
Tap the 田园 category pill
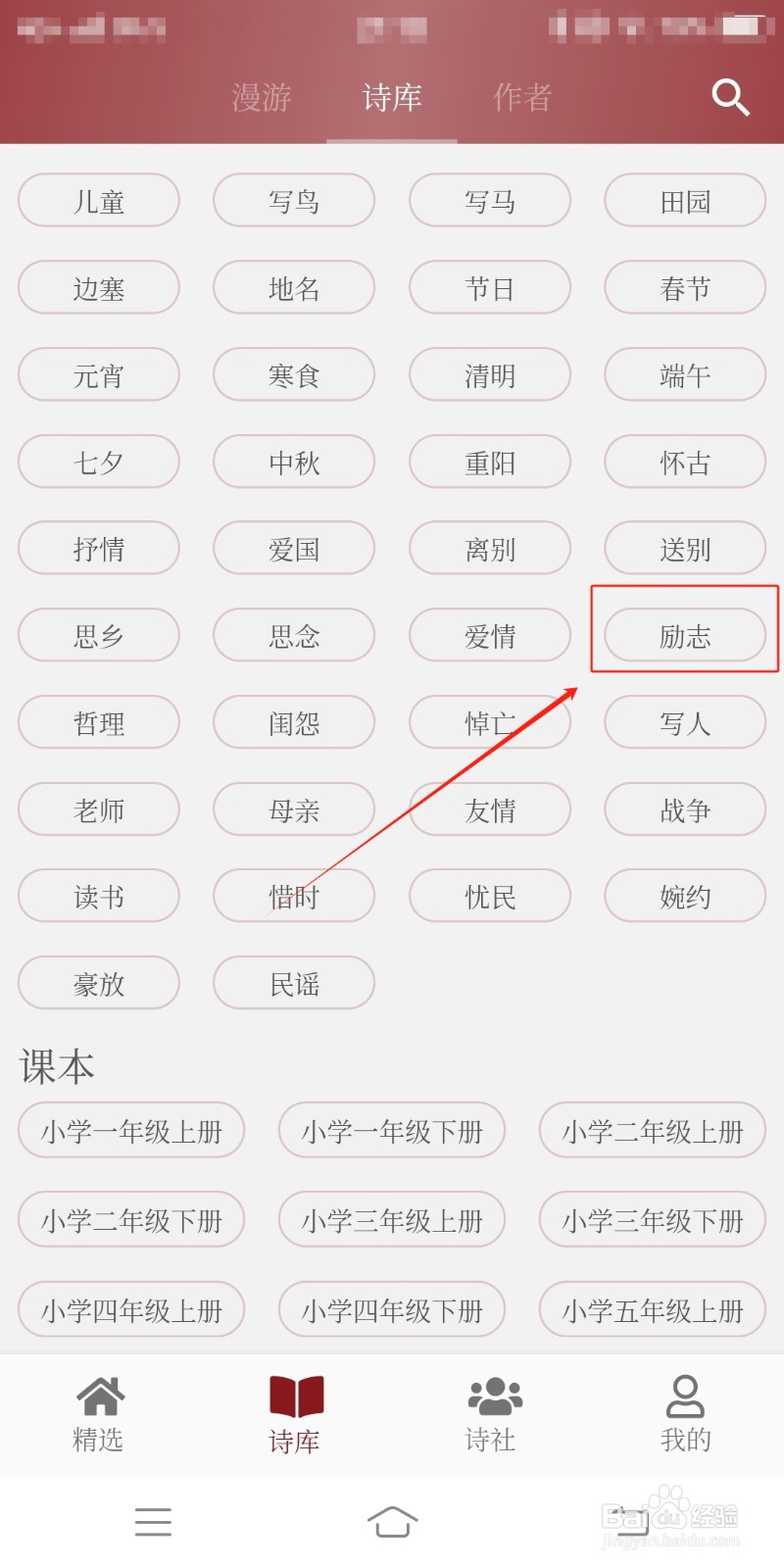(x=685, y=200)
